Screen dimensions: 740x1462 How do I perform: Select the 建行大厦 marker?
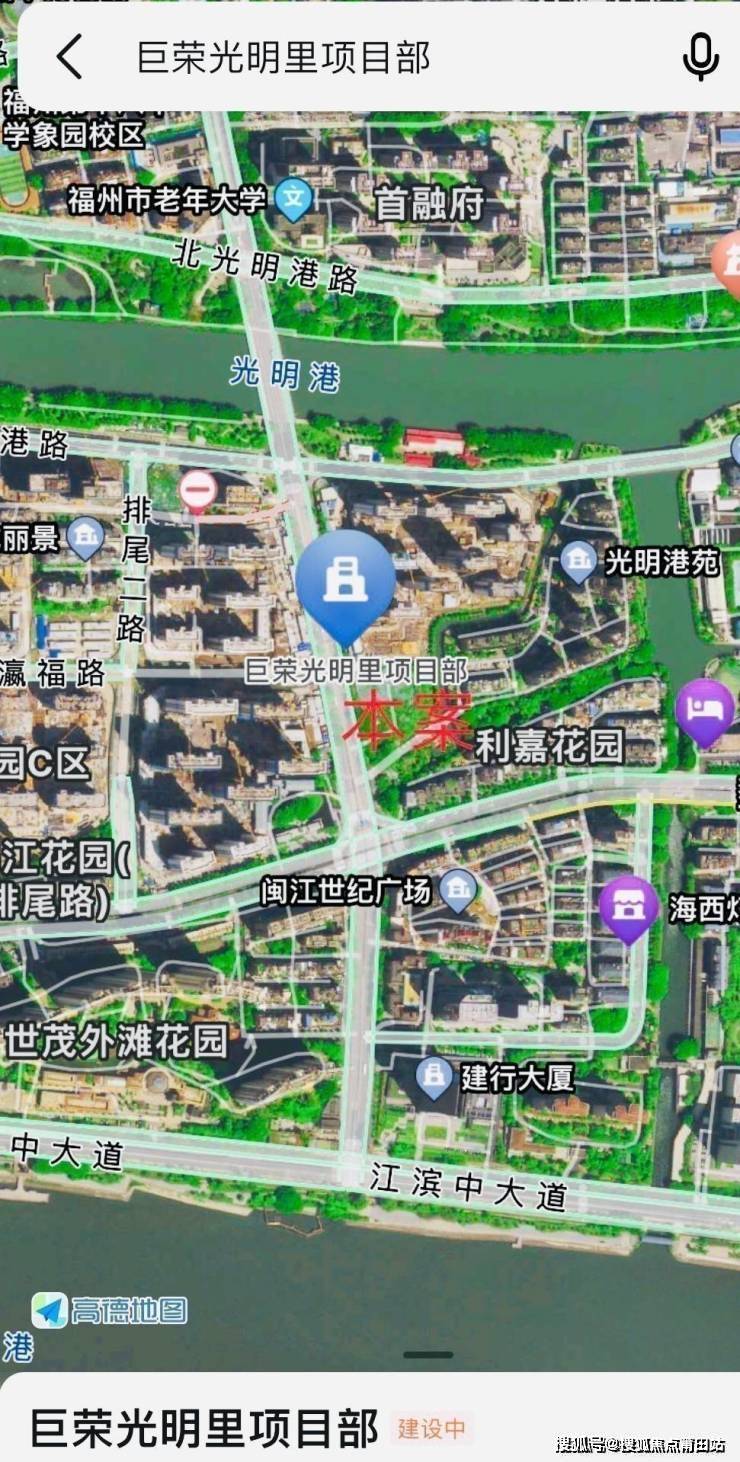coord(434,1077)
